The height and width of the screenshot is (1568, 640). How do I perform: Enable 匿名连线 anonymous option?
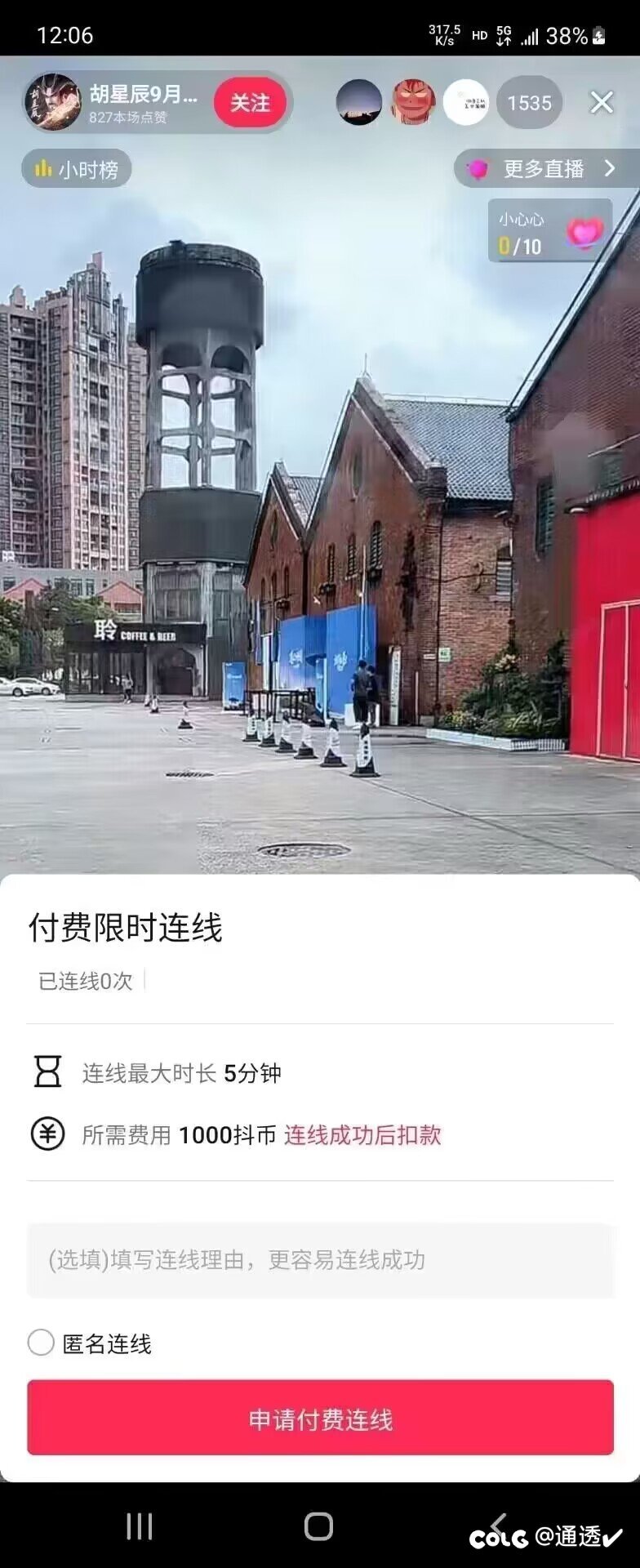[x=42, y=1343]
